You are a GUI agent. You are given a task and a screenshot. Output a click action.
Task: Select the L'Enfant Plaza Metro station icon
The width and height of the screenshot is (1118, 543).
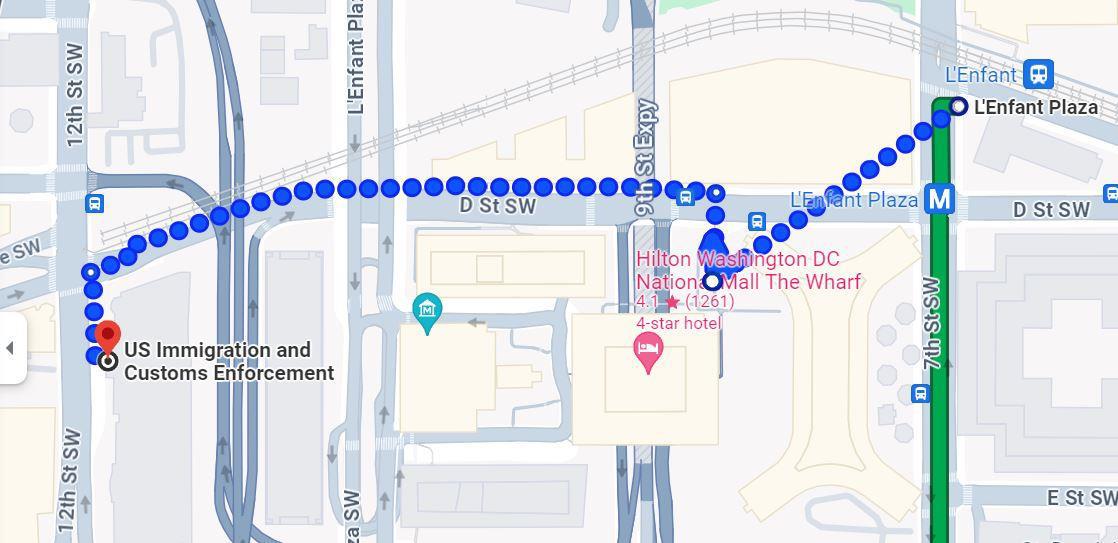click(939, 200)
